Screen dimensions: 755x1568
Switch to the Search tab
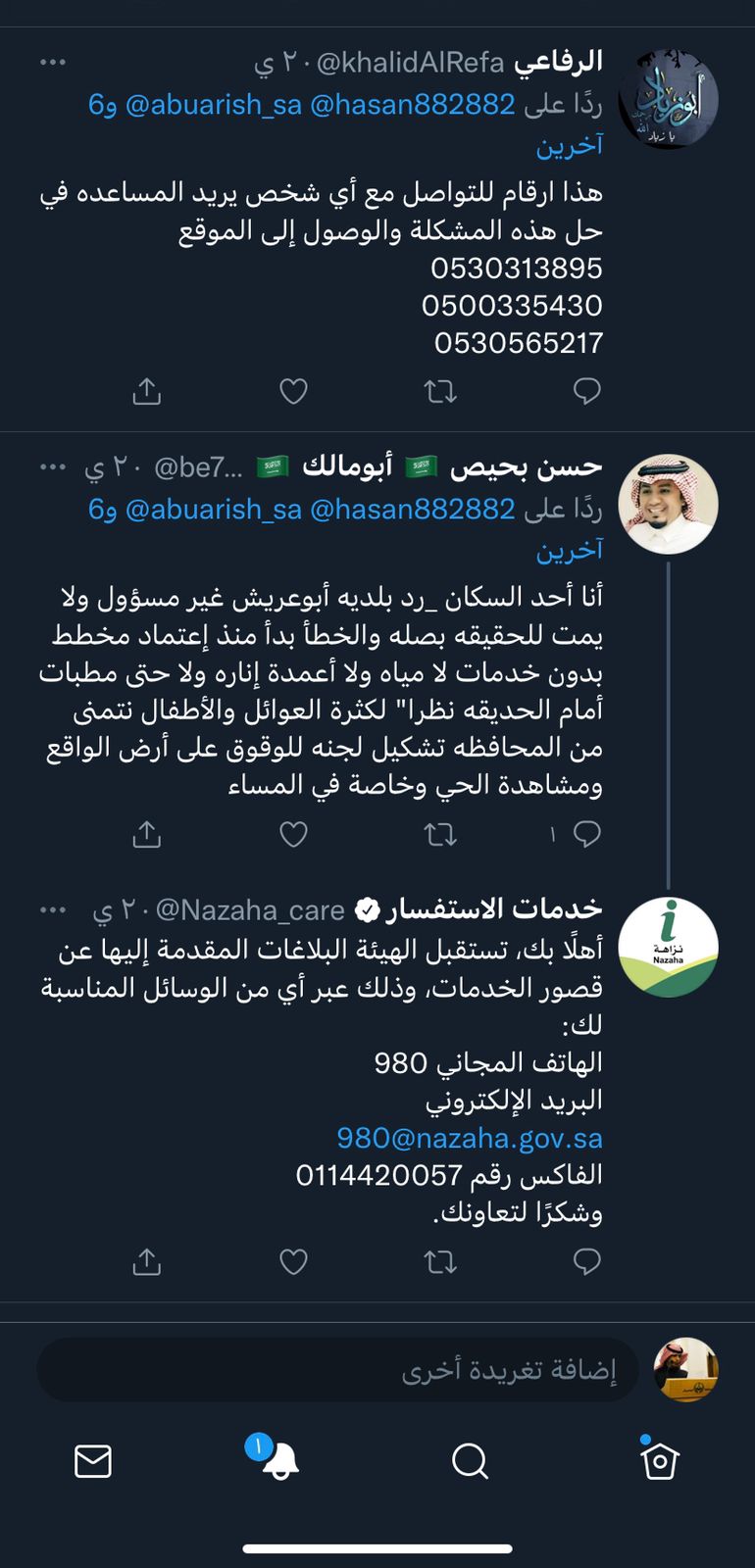click(470, 1461)
